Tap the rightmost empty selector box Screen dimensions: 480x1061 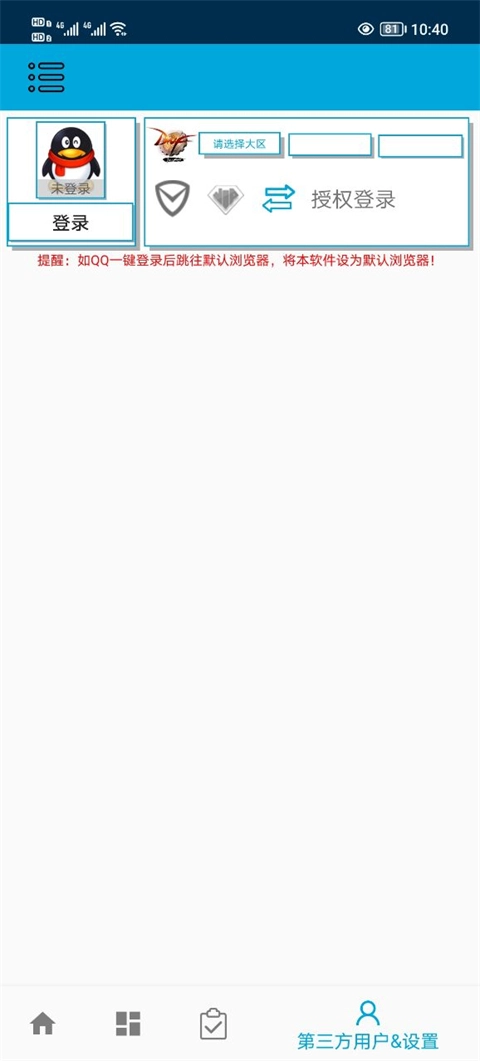420,146
